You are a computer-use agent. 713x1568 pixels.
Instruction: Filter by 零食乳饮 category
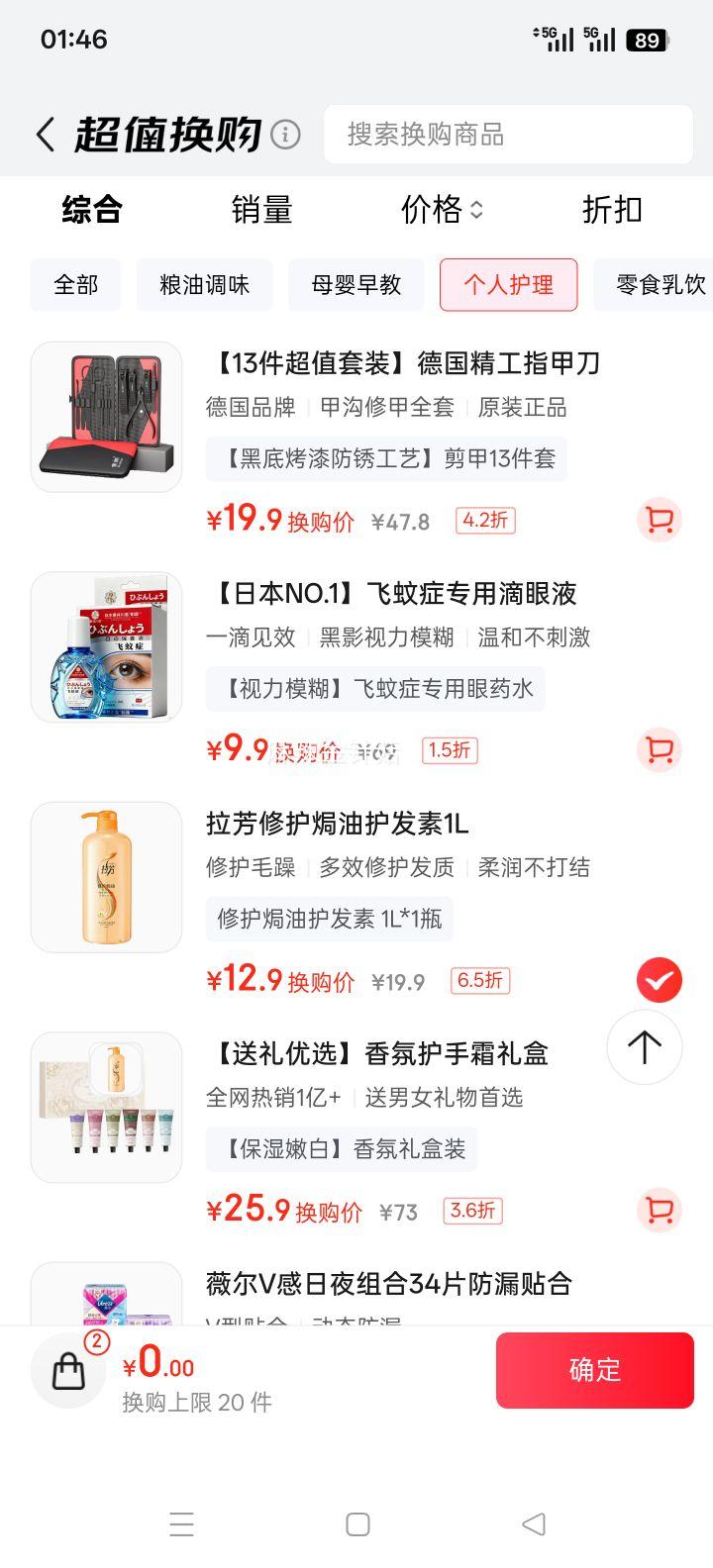pyautogui.click(x=660, y=285)
